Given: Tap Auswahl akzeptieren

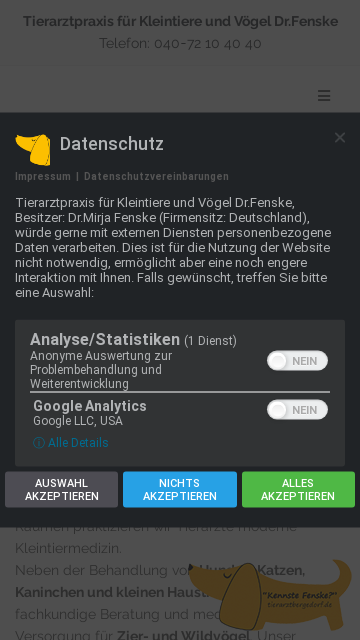Looking at the screenshot, I should pyautogui.click(x=62, y=489).
